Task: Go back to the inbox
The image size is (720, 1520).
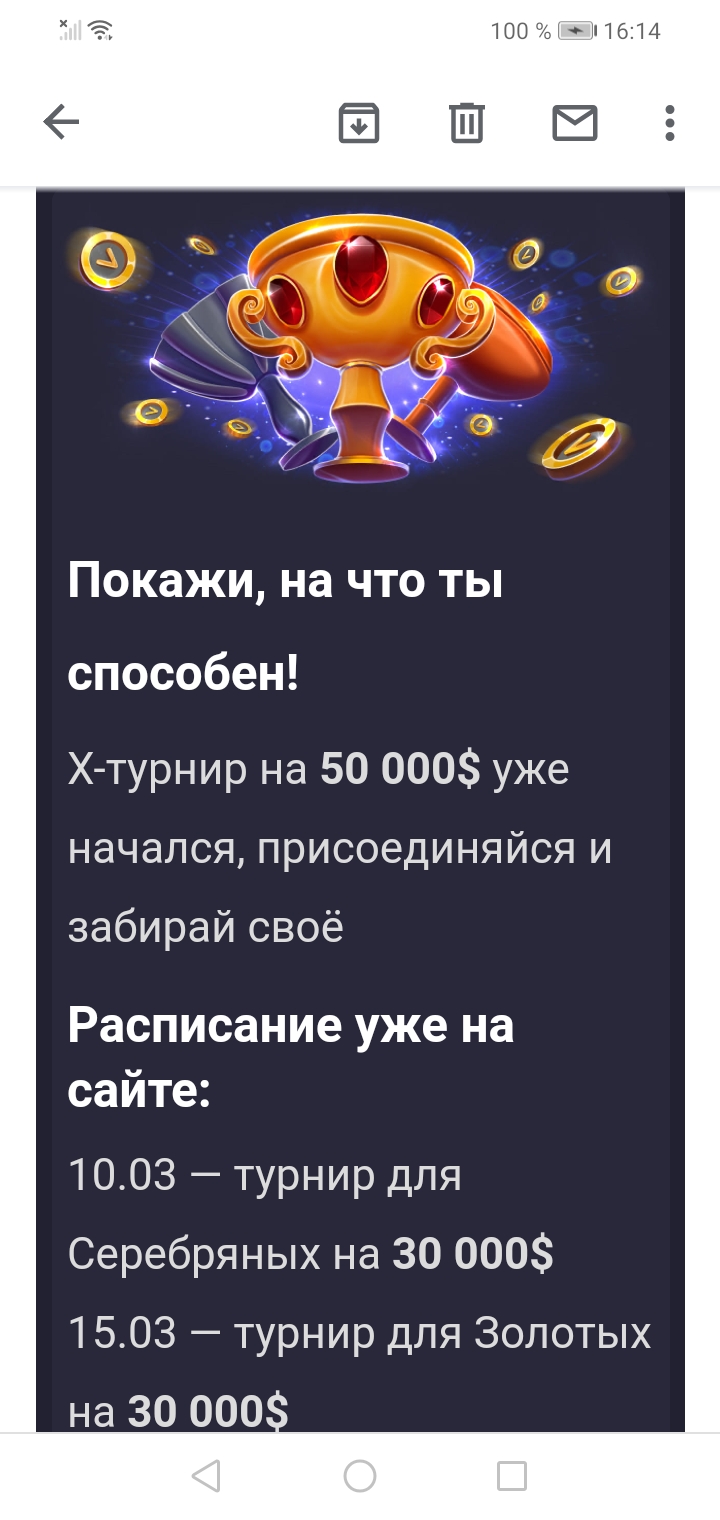Action: pos(61,123)
